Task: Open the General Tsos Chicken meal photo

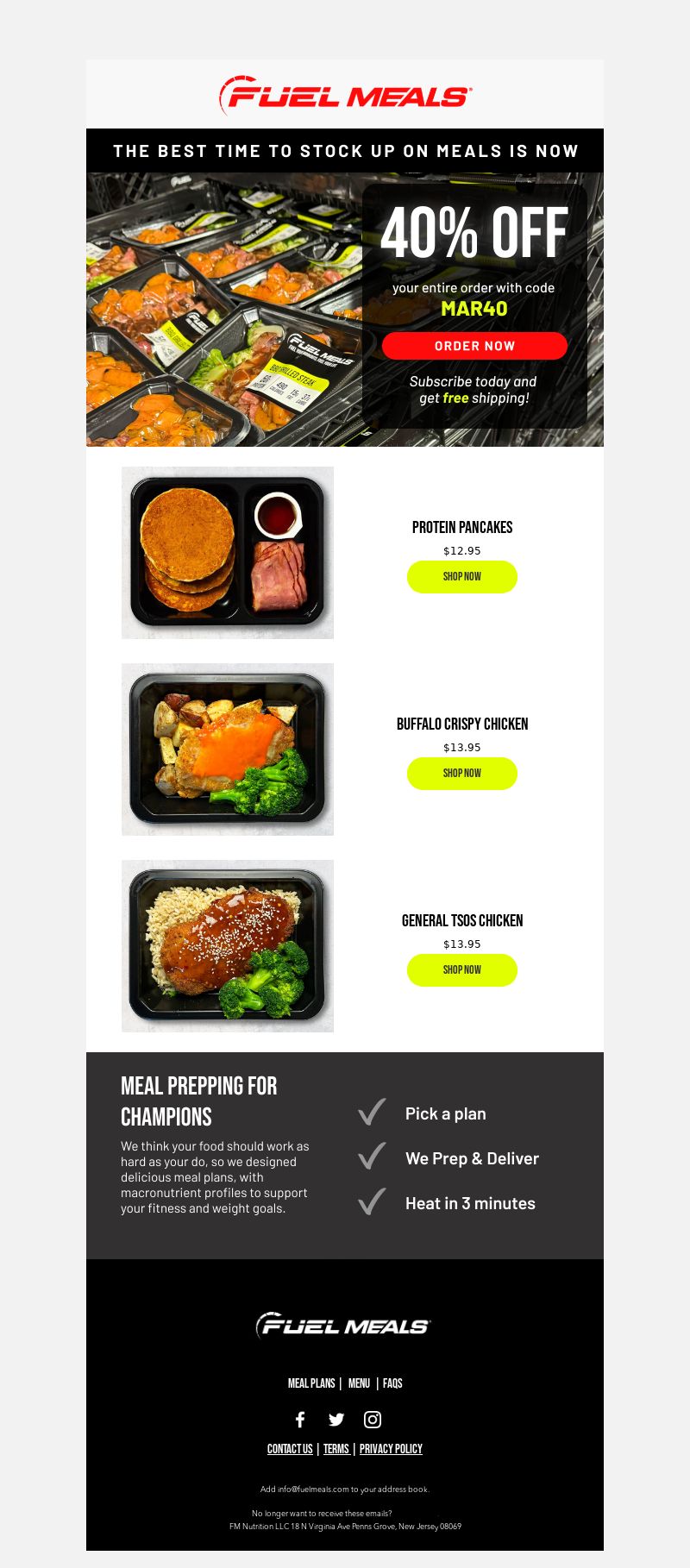Action: (228, 946)
